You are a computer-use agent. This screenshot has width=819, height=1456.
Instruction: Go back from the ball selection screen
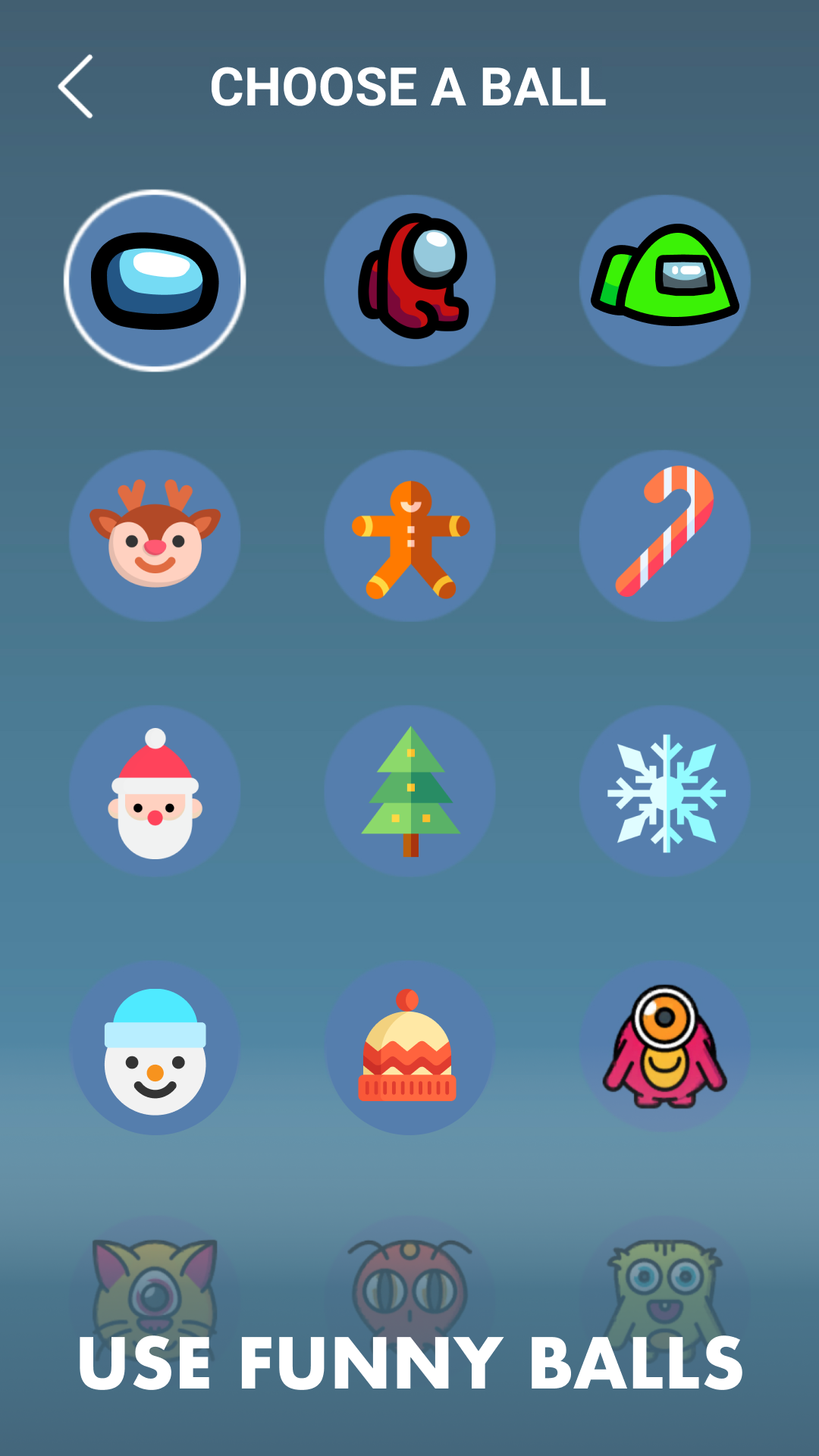76,86
